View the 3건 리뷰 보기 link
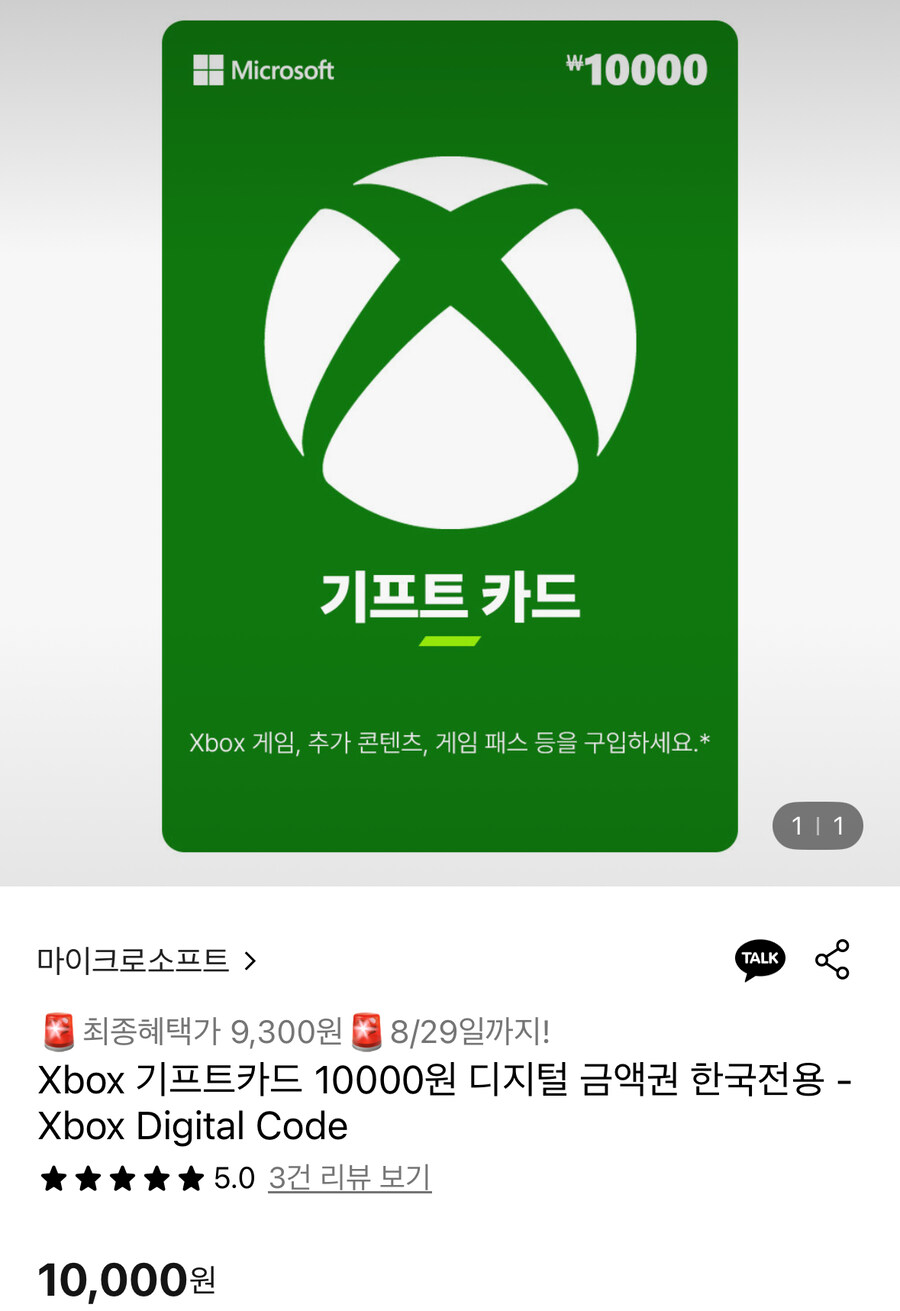The image size is (900, 1311). point(349,1178)
